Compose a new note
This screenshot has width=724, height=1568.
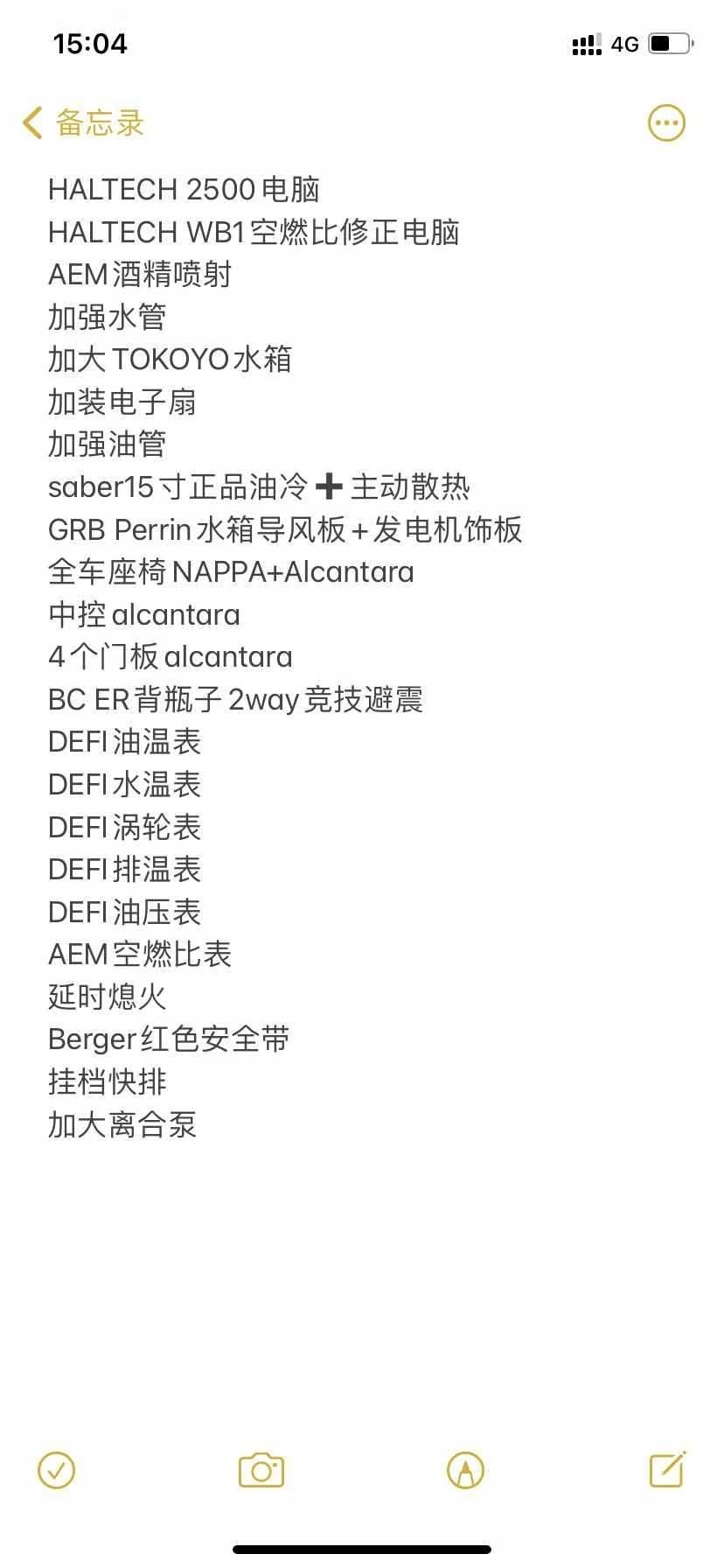click(668, 1469)
